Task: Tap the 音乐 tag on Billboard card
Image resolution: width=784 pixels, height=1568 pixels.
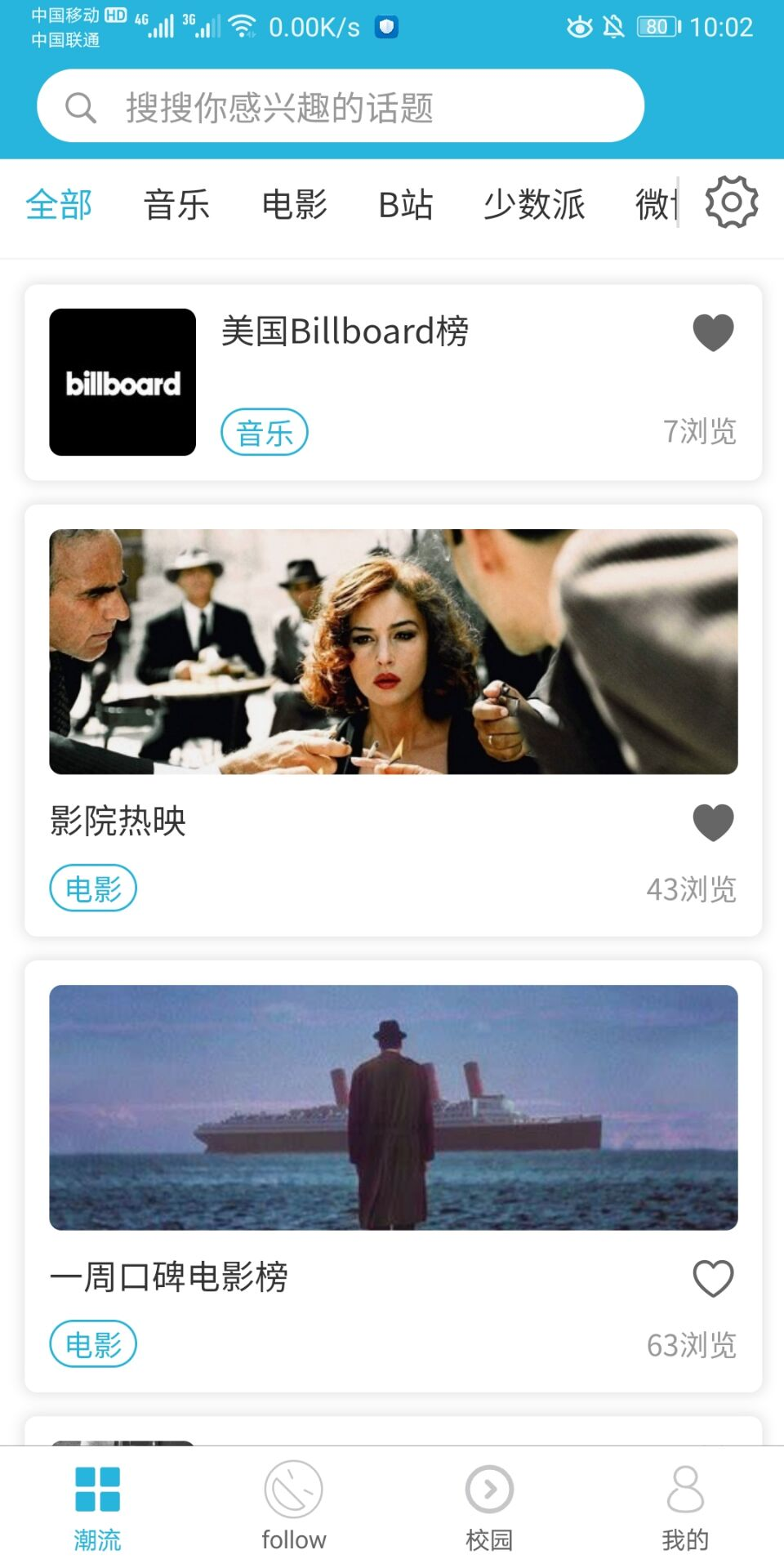Action: [x=264, y=432]
